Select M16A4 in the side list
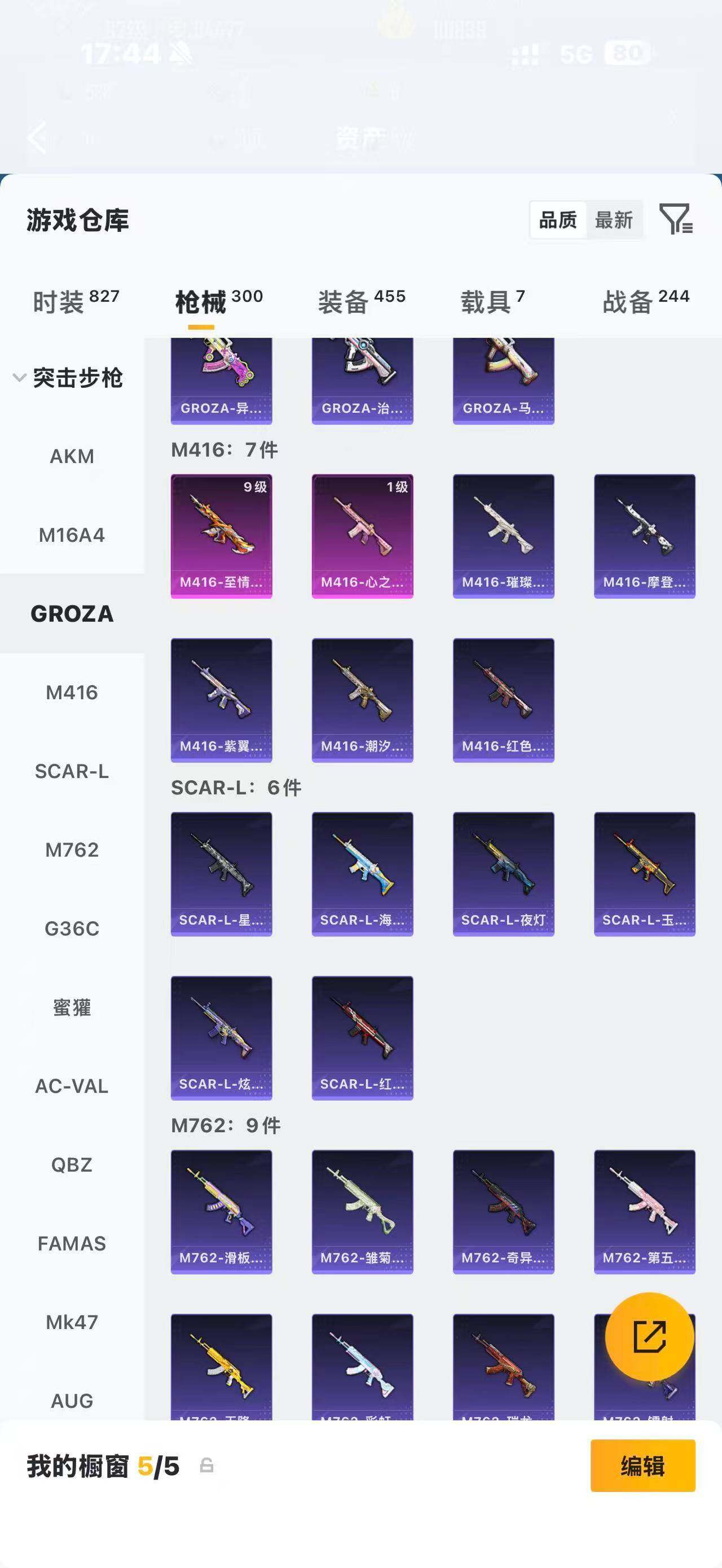The height and width of the screenshot is (1568, 722). [72, 535]
